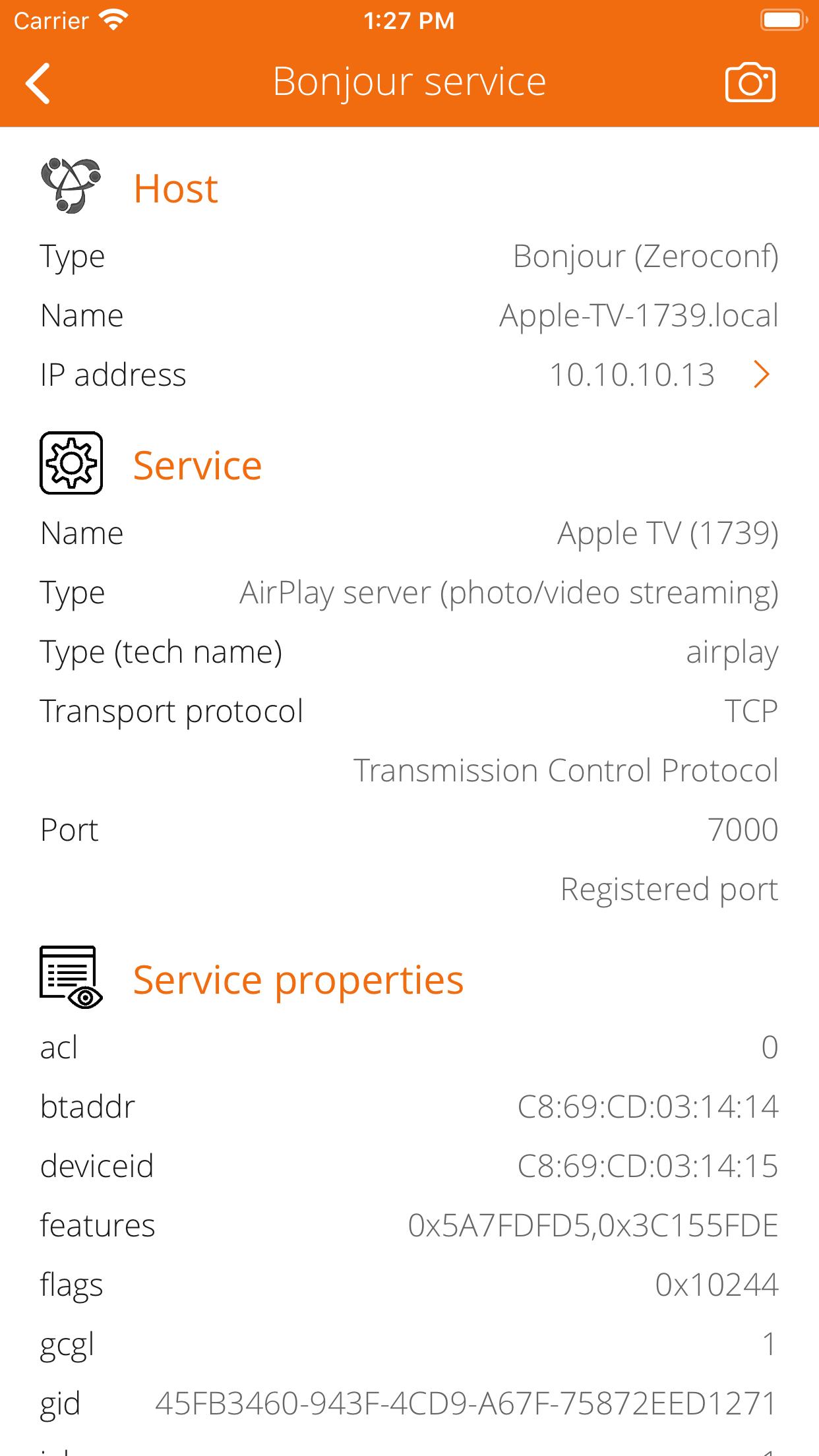Select the features hex value

593,1225
